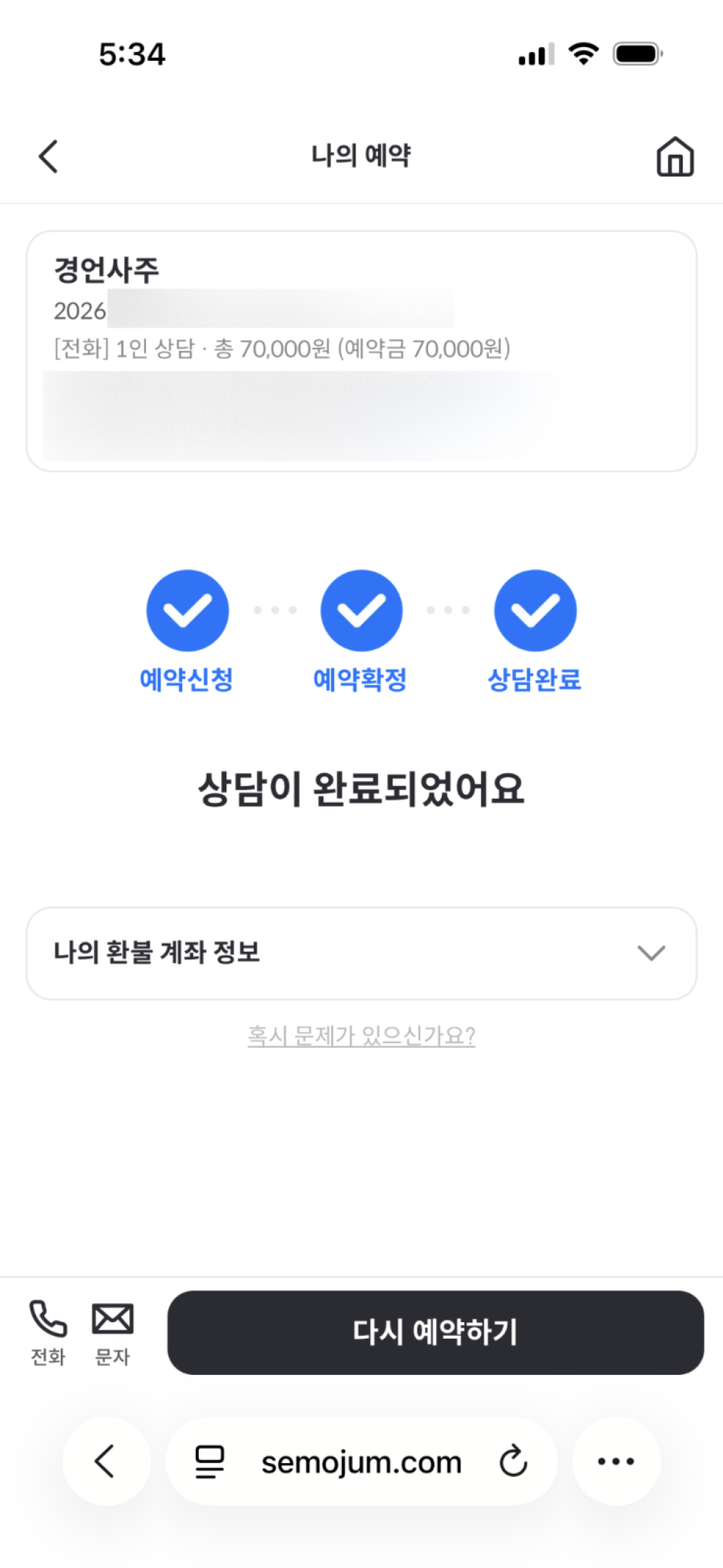723x1568 pixels.
Task: Open the home icon in header
Action: pos(675,156)
